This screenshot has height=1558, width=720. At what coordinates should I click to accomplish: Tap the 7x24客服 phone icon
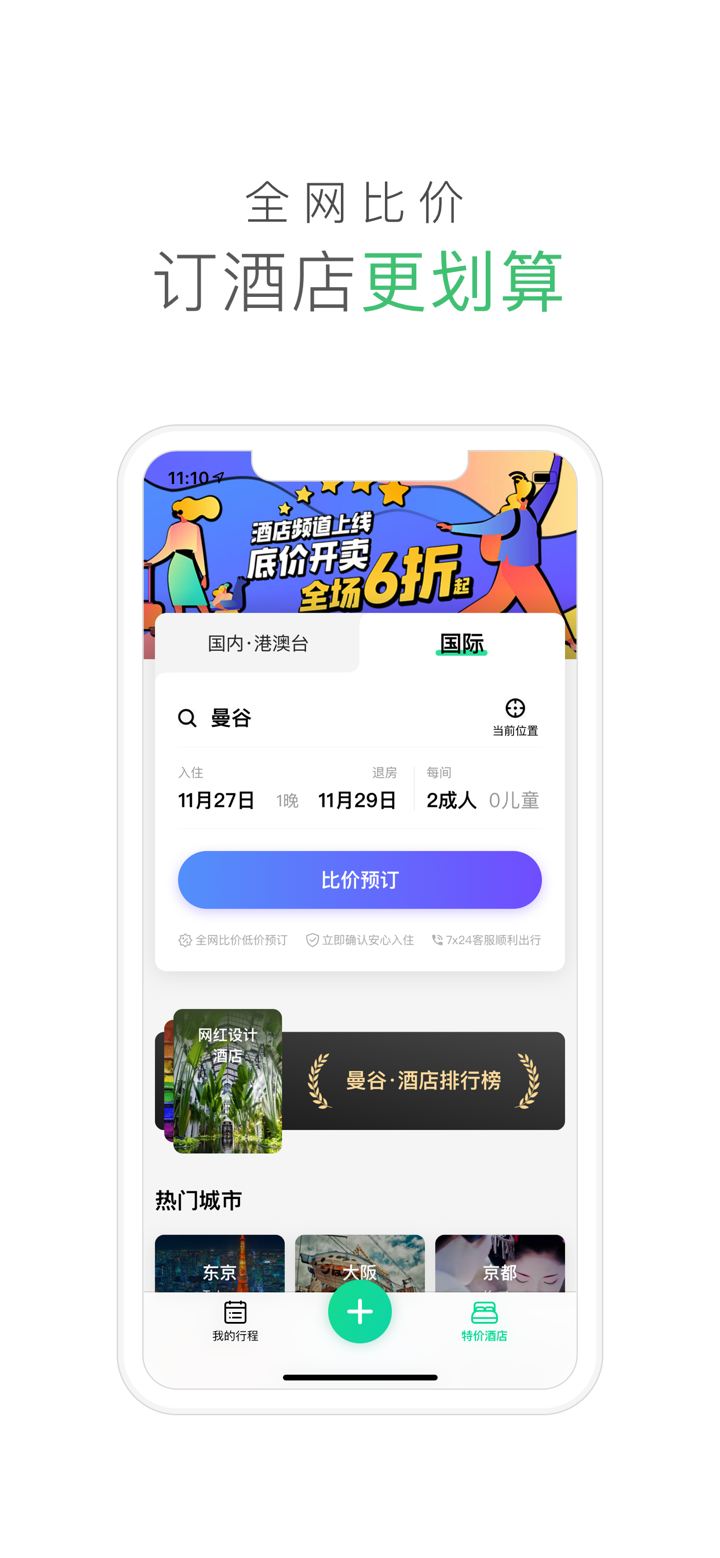point(434,941)
